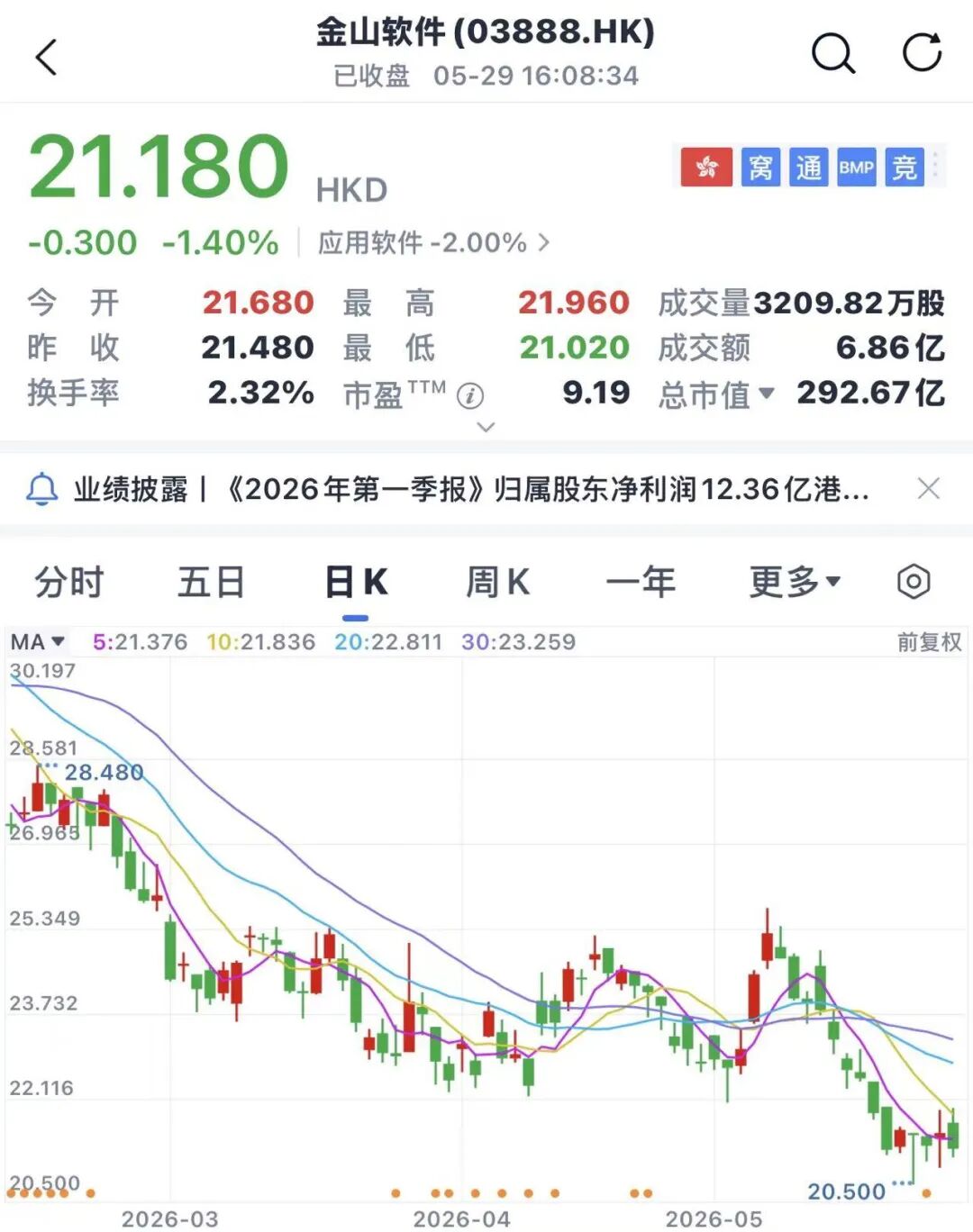Refresh the stock quote

click(922, 52)
